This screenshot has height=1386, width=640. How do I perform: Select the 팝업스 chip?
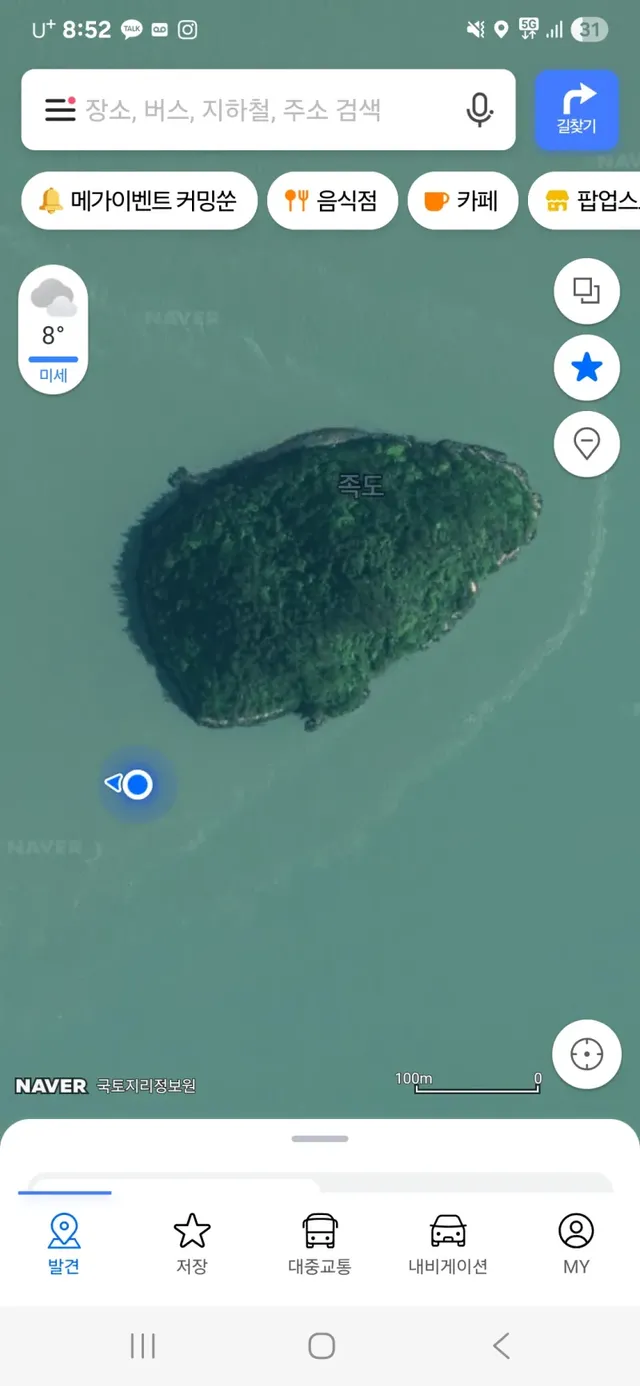[x=590, y=201]
